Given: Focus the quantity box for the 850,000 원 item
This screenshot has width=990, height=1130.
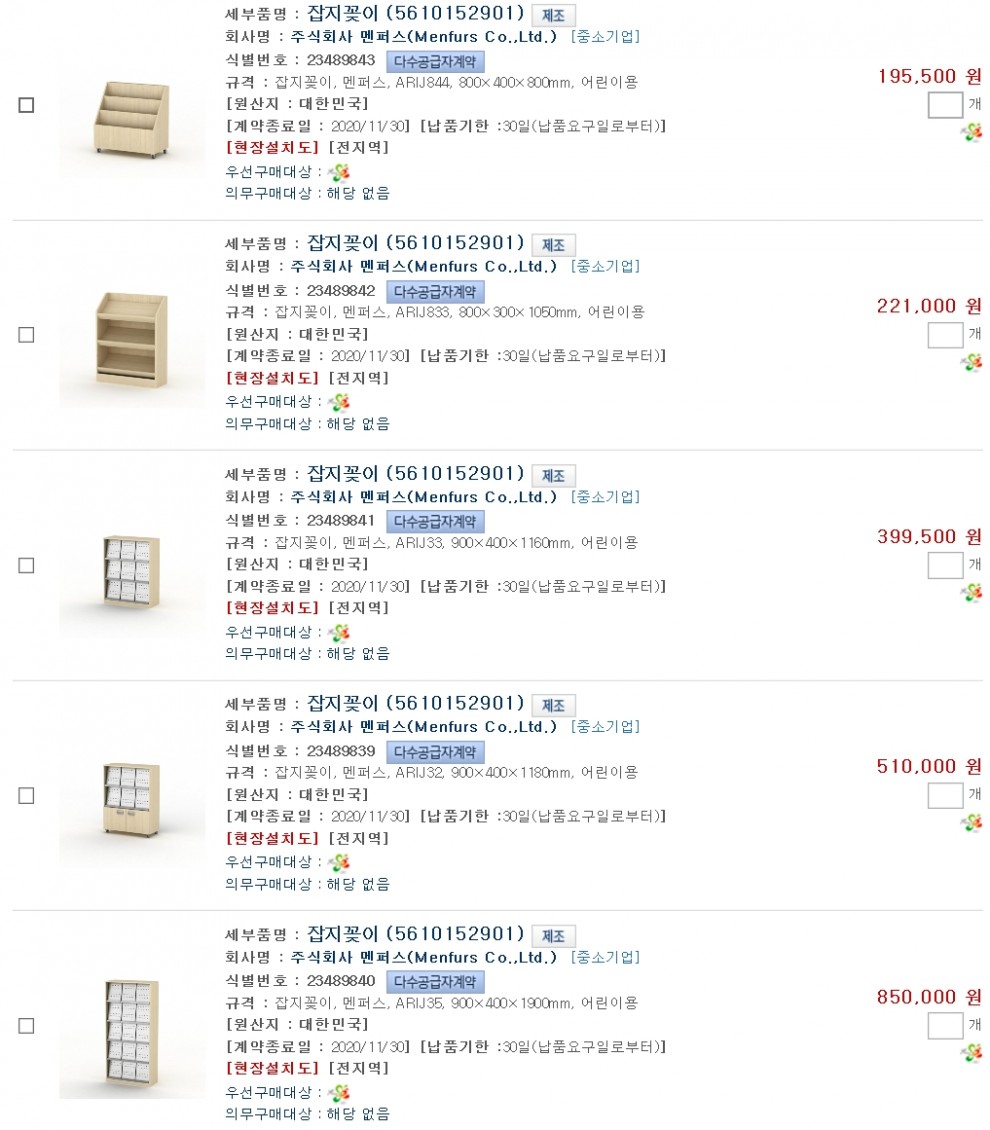Looking at the screenshot, I should pos(945,1025).
